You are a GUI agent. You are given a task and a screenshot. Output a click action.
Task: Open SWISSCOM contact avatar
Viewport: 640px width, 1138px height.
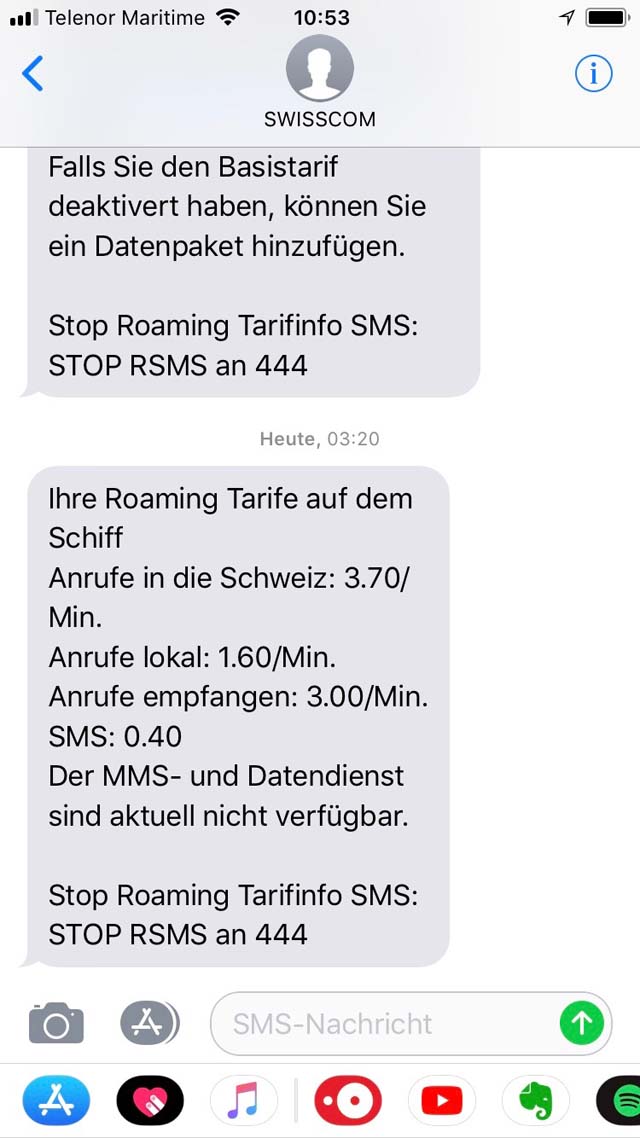tap(319, 67)
